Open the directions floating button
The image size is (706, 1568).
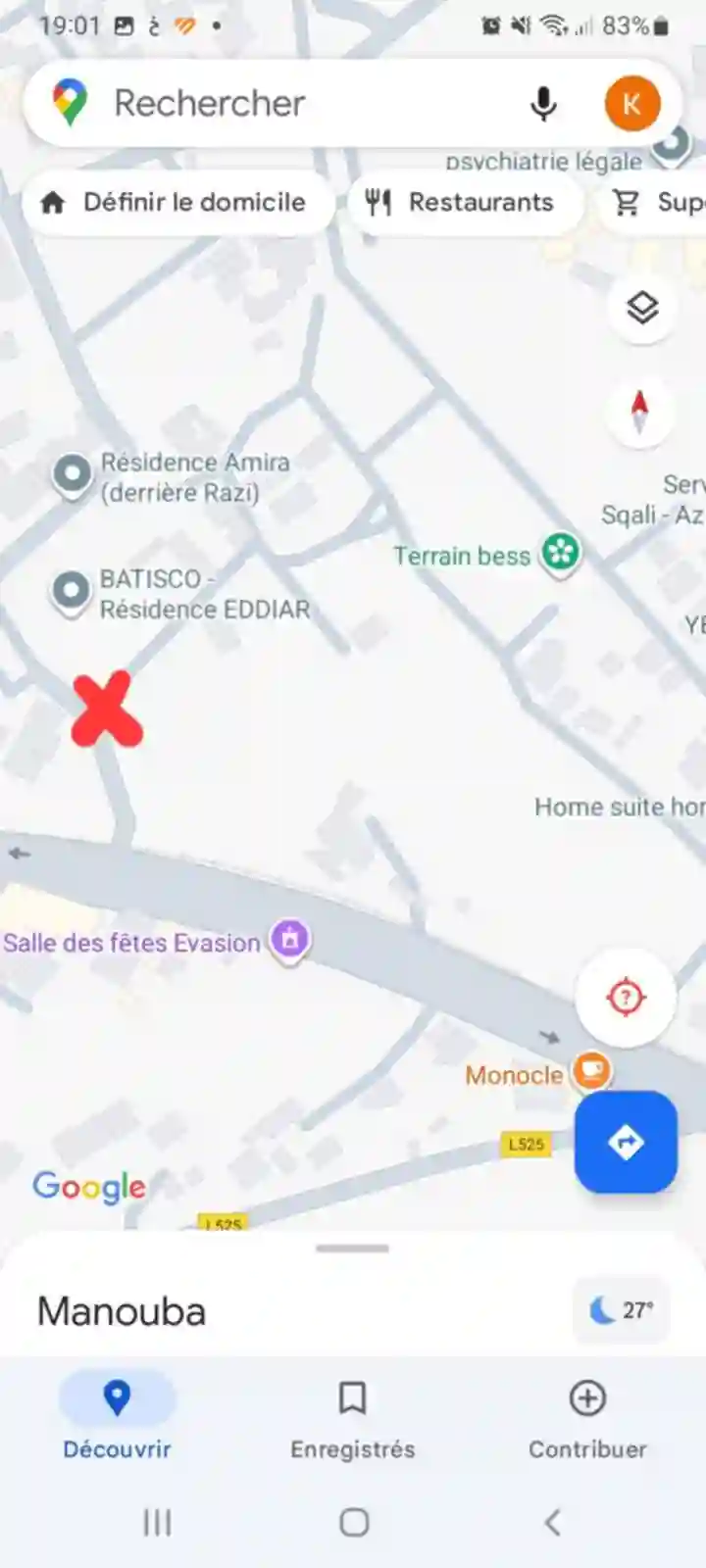tap(625, 1142)
